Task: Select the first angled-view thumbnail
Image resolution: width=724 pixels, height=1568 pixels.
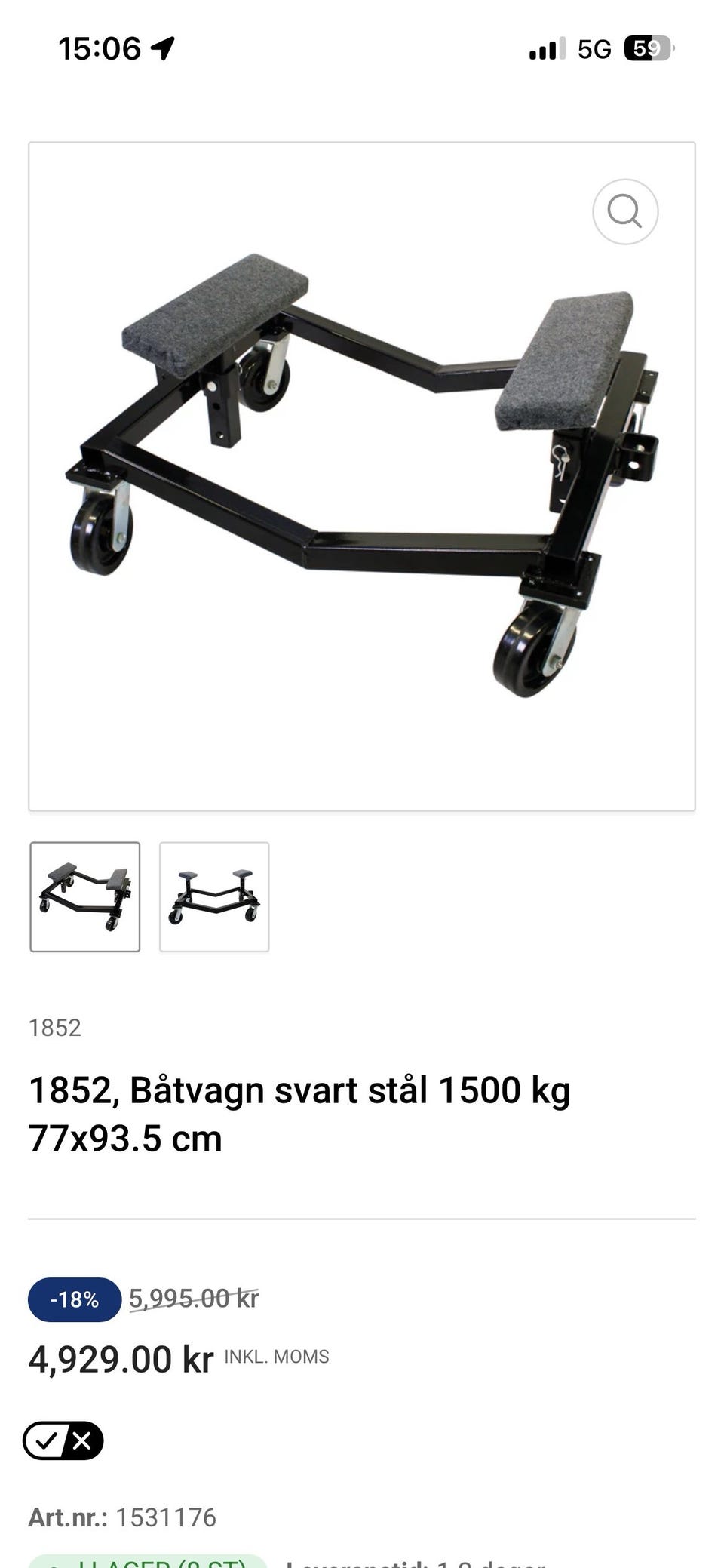Action: 85,896
